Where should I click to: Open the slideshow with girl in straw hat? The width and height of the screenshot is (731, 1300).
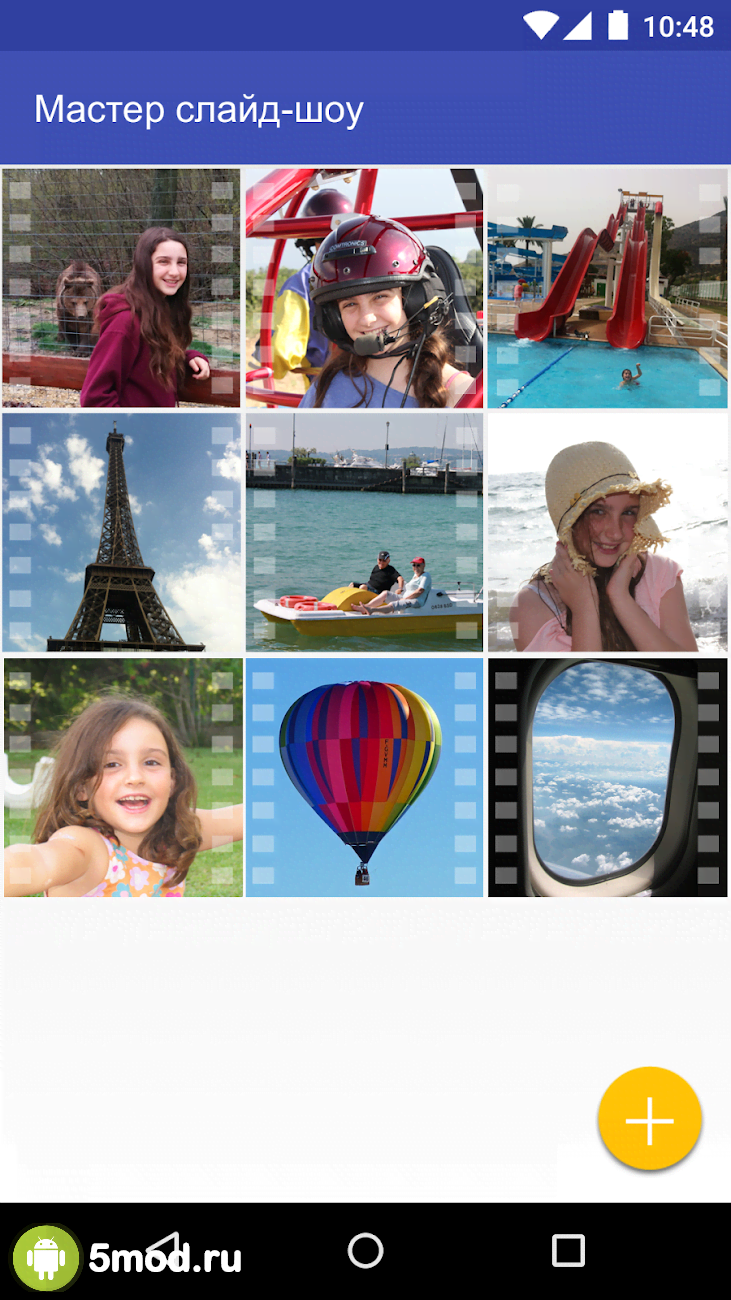[x=607, y=532]
